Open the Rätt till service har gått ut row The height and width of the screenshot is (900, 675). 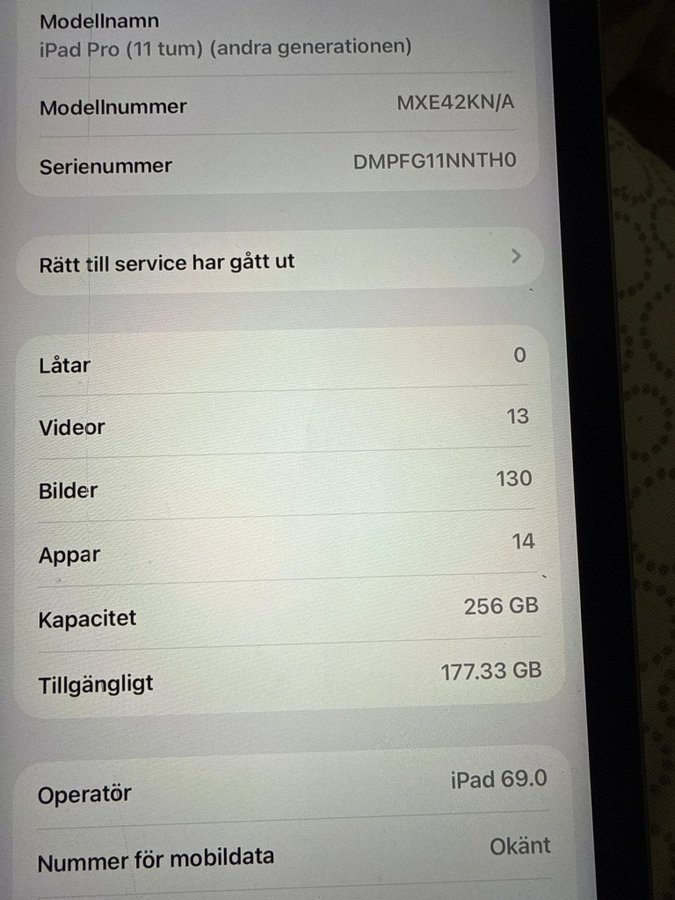278,262
